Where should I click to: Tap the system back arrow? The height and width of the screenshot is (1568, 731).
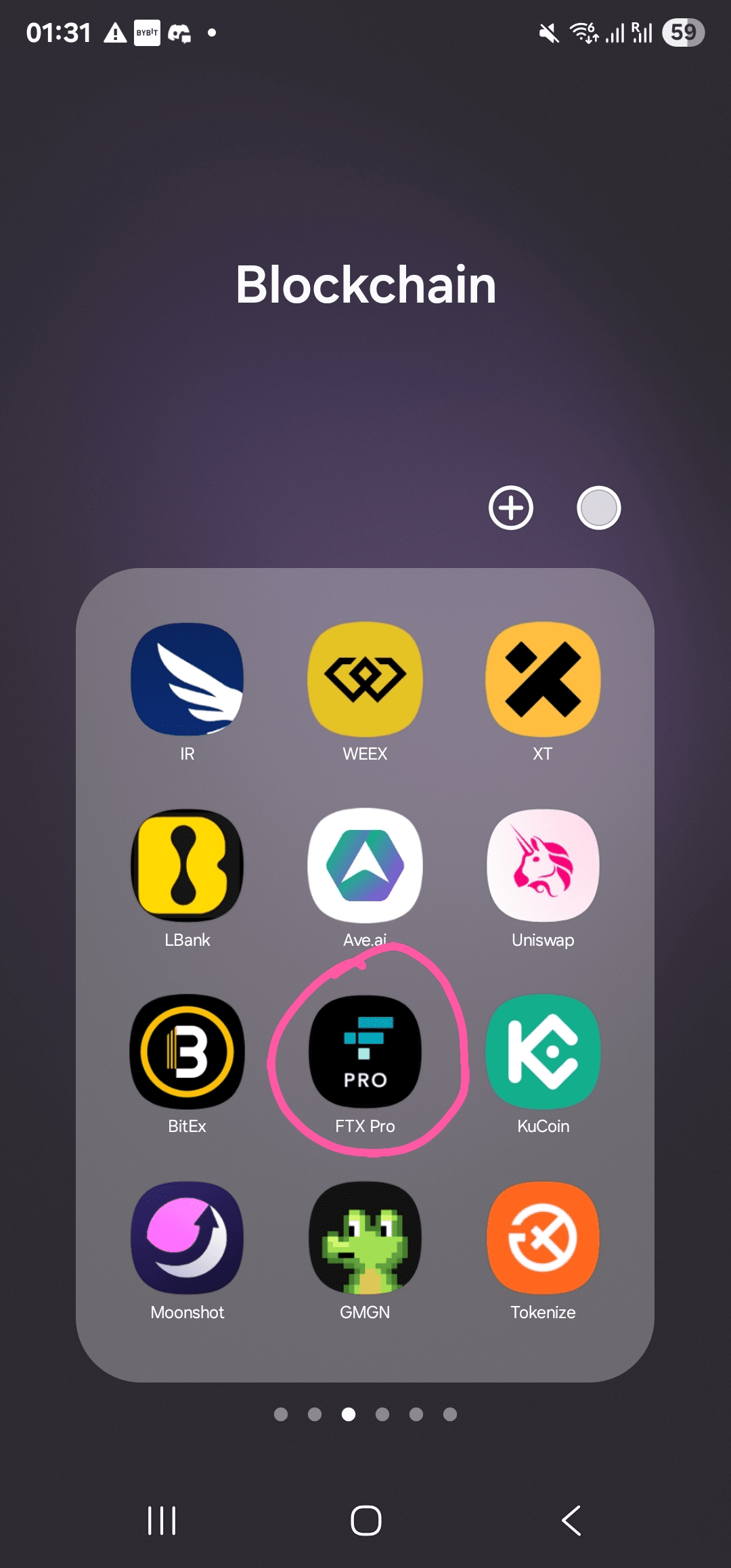click(571, 1521)
